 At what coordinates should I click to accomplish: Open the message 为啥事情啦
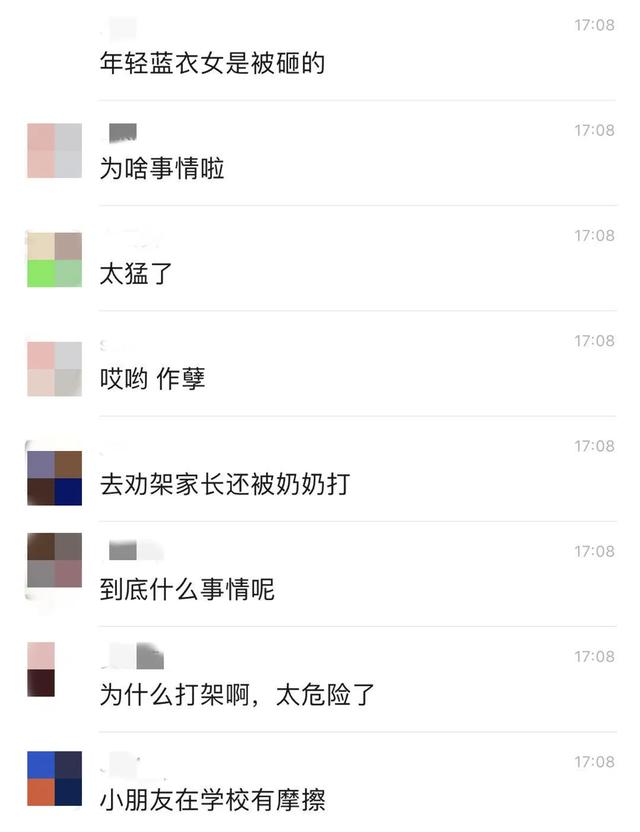pos(162,169)
